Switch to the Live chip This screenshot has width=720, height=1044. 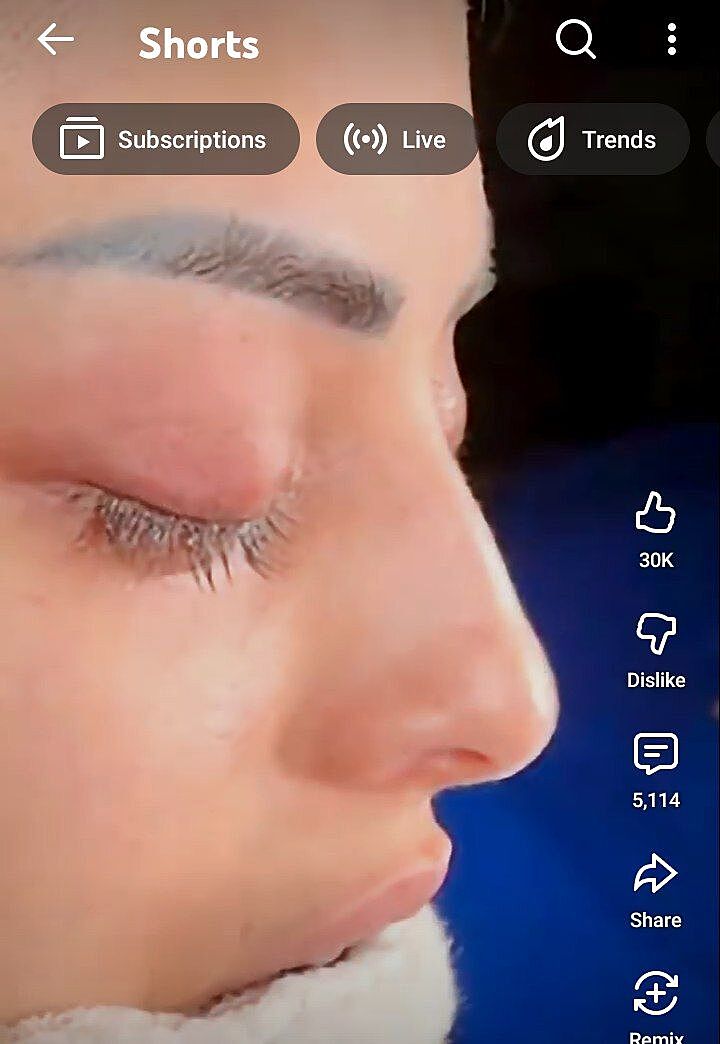tap(397, 139)
